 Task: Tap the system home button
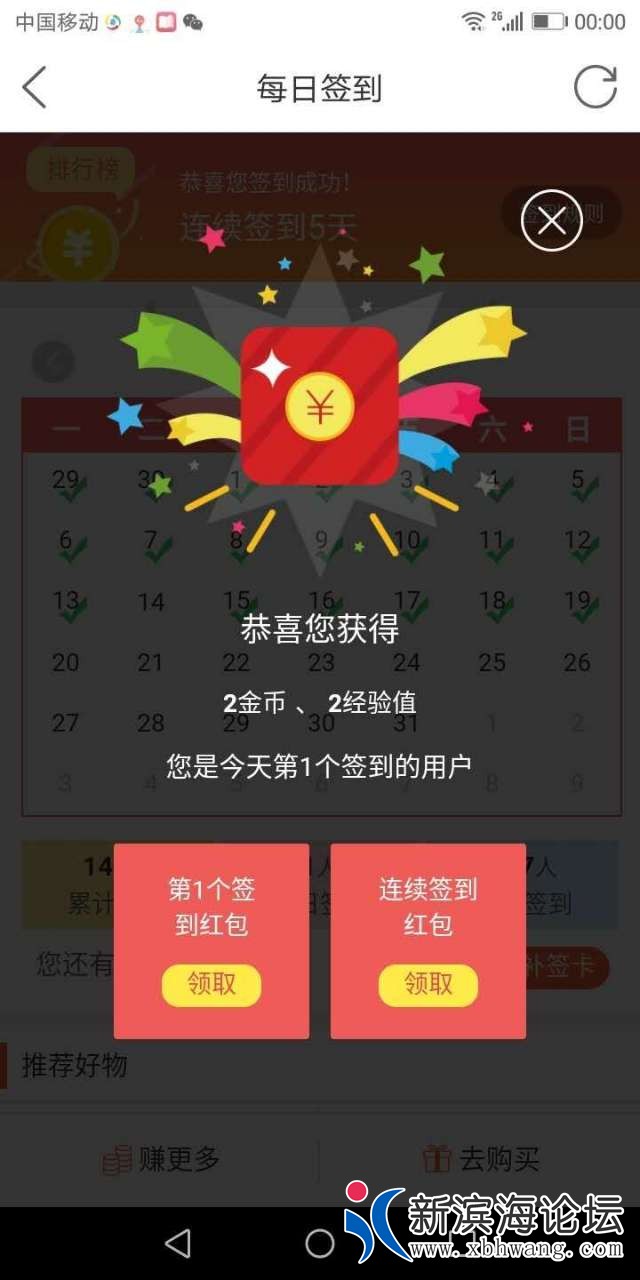320,1243
